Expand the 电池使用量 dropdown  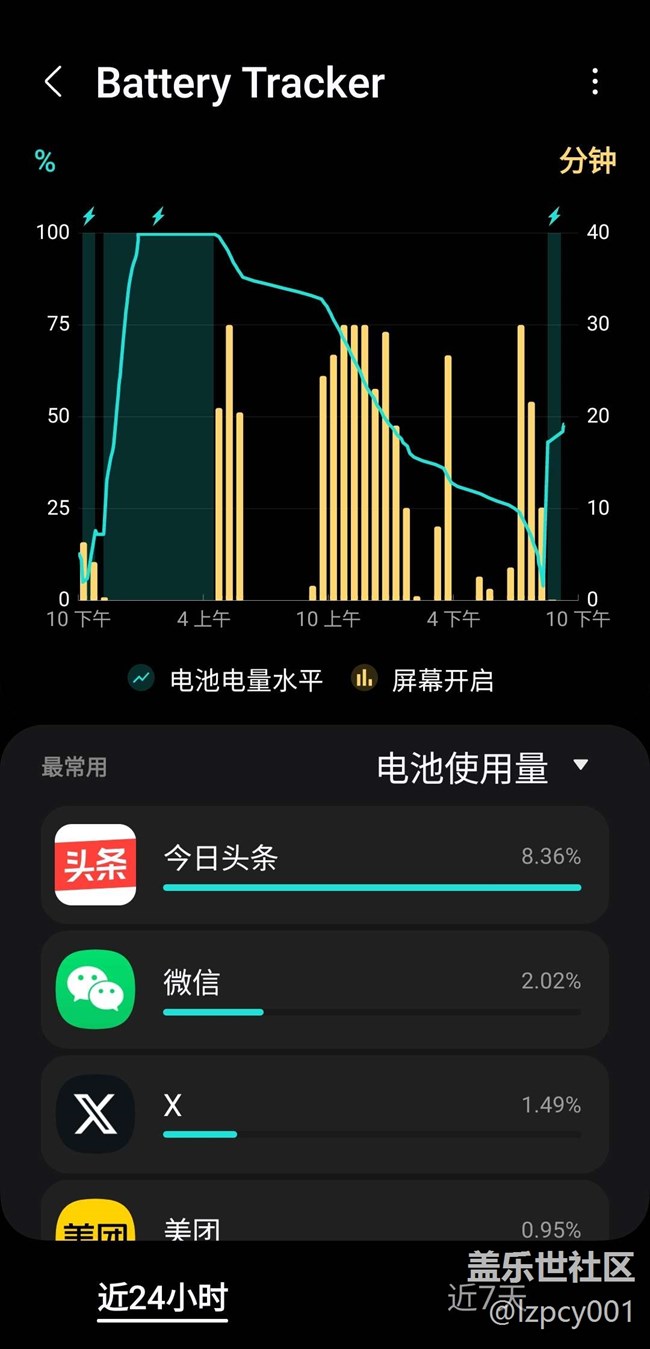(482, 768)
